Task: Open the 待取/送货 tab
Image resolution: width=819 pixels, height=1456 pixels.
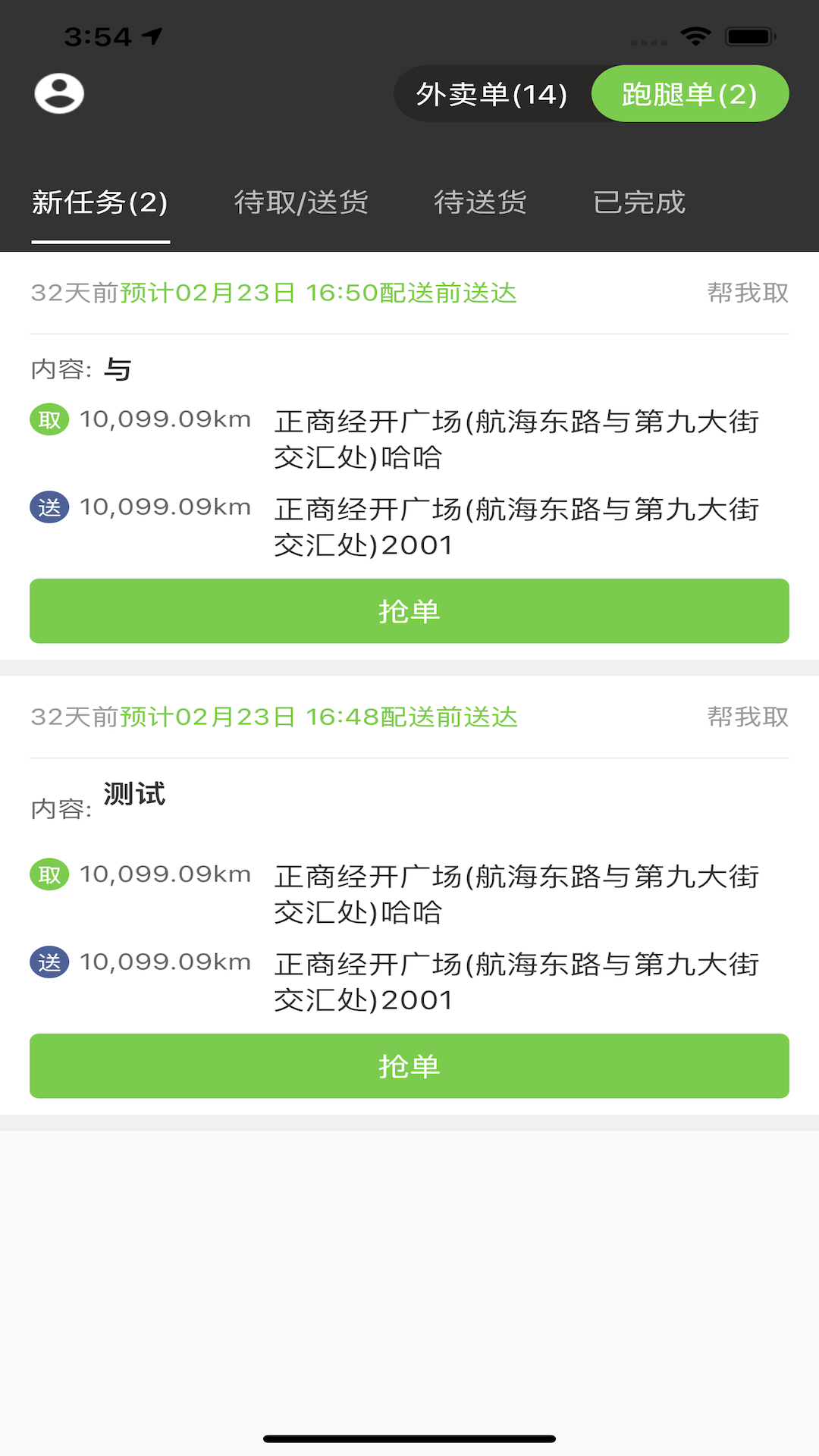Action: (x=302, y=202)
